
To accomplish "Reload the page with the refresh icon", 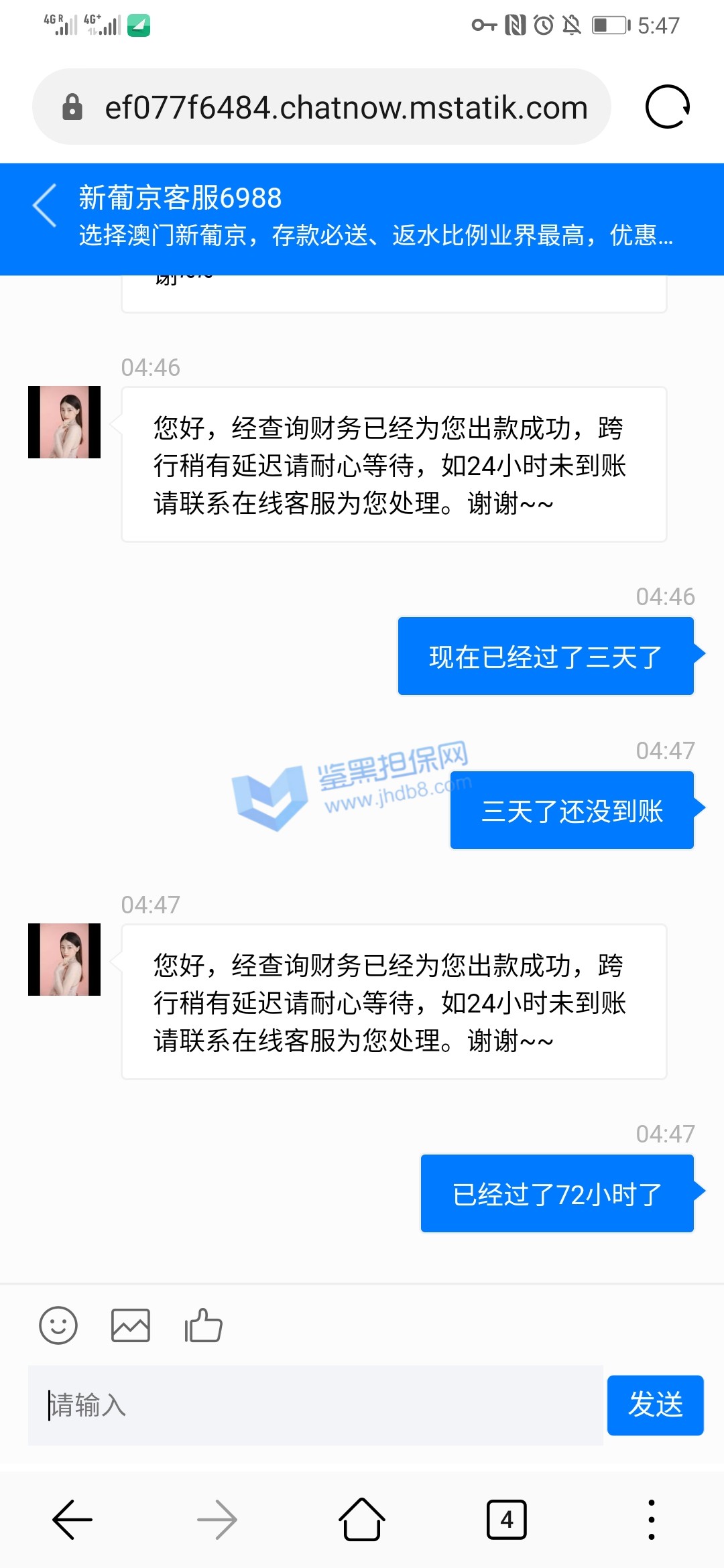I will (667, 107).
